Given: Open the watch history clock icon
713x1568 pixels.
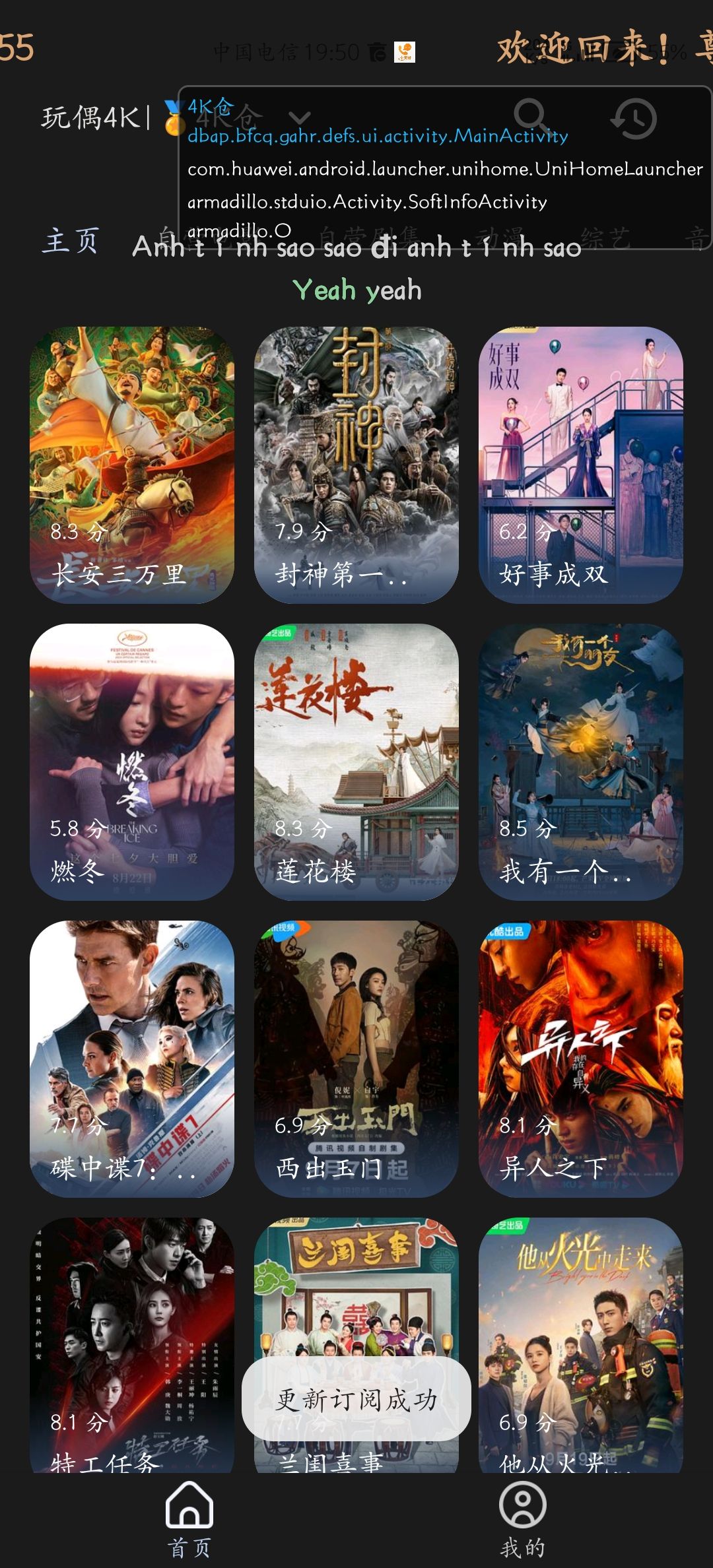Looking at the screenshot, I should pos(634,119).
